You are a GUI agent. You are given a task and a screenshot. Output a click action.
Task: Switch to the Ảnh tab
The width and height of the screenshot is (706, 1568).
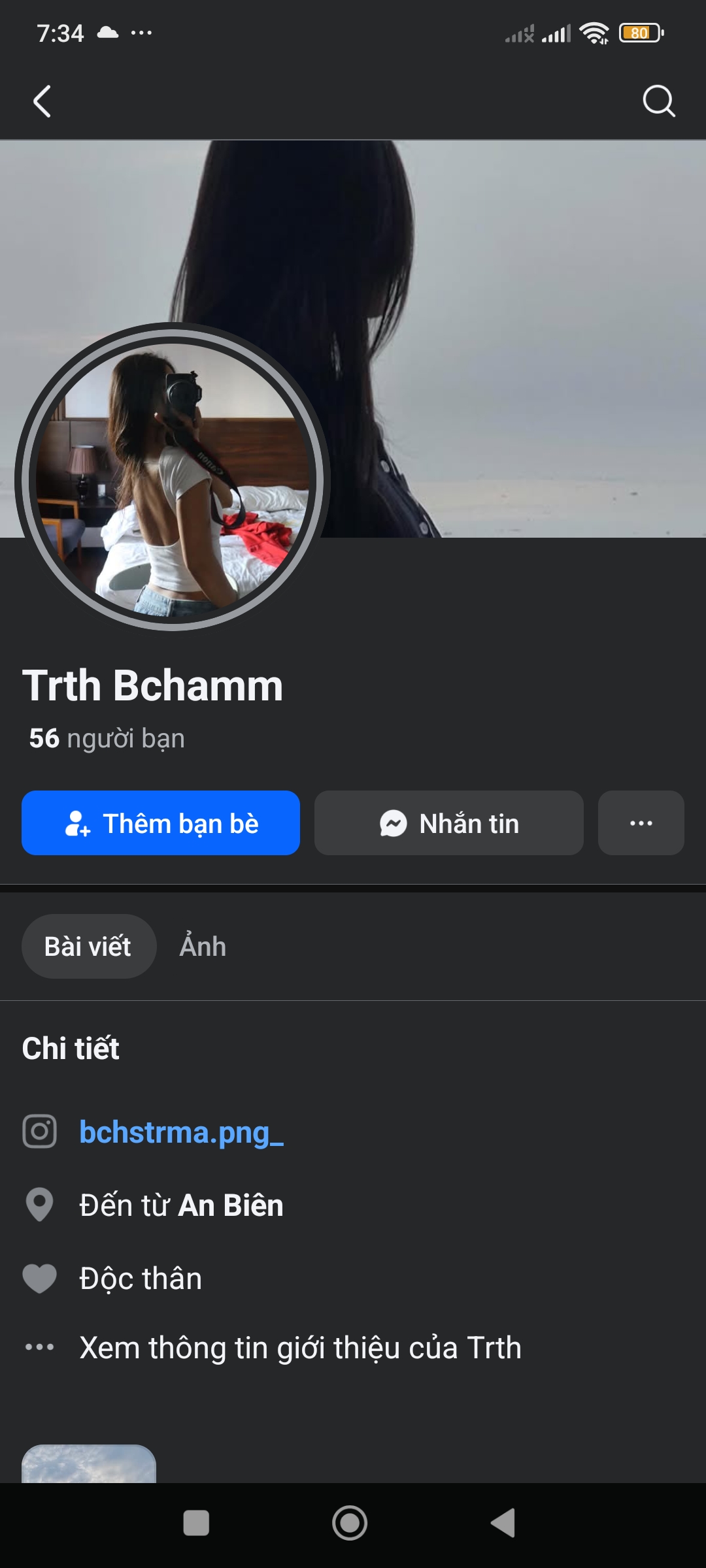203,946
